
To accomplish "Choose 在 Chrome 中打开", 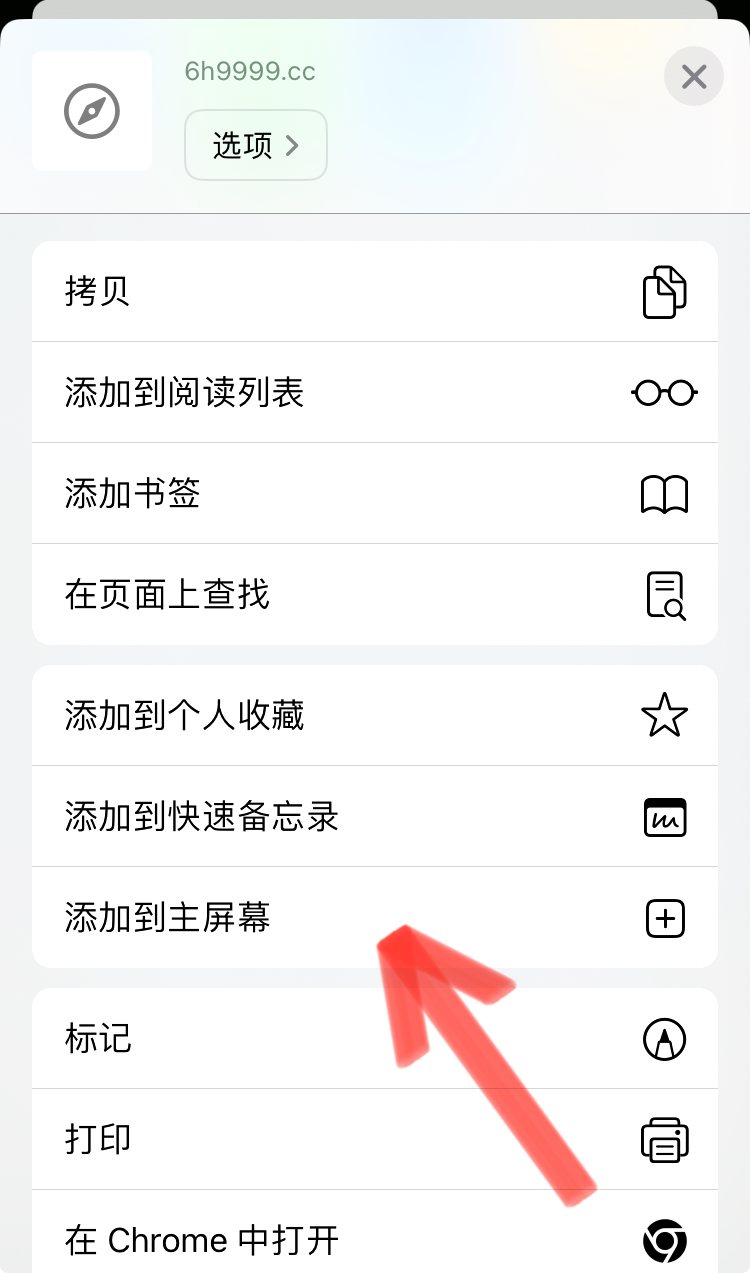I will pos(375,1238).
